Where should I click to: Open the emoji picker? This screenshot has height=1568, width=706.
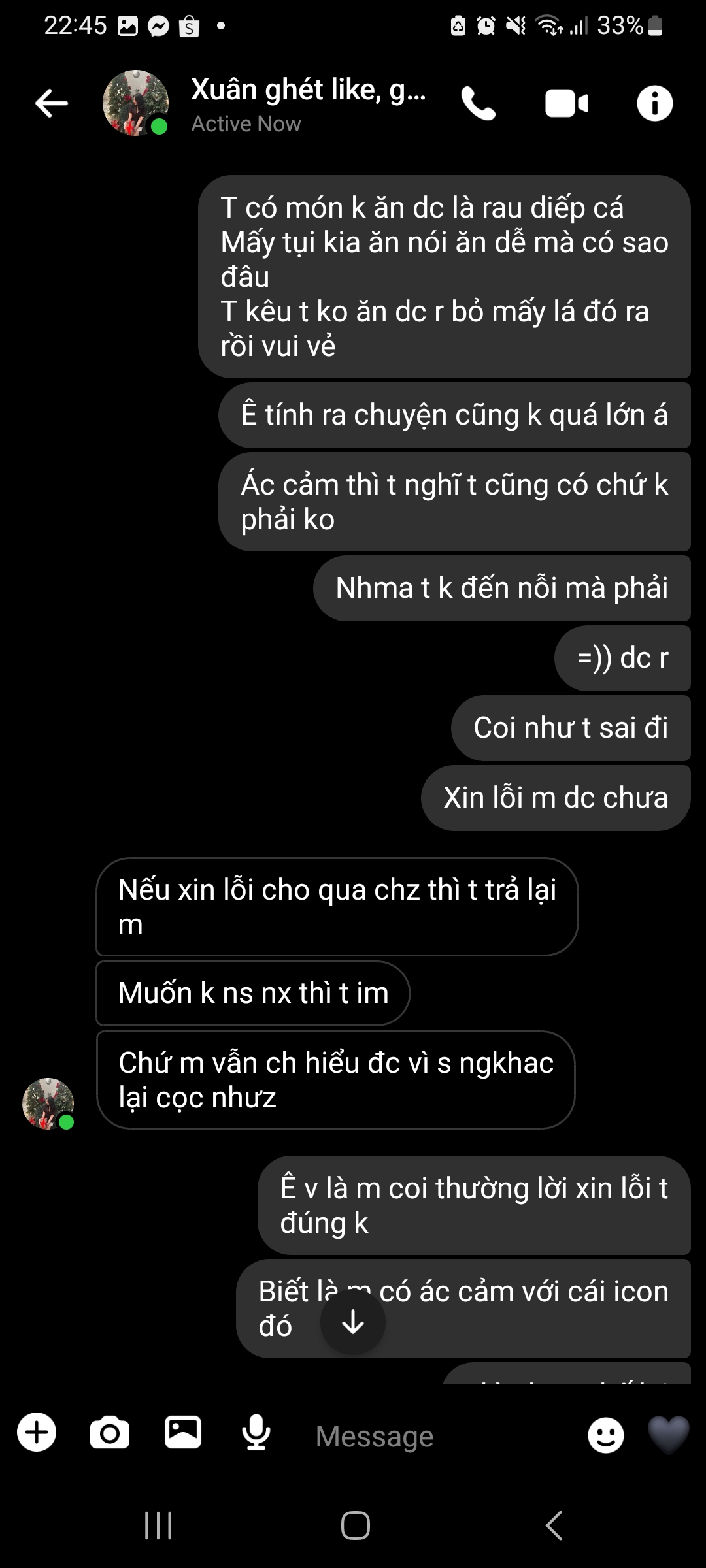click(x=605, y=1435)
